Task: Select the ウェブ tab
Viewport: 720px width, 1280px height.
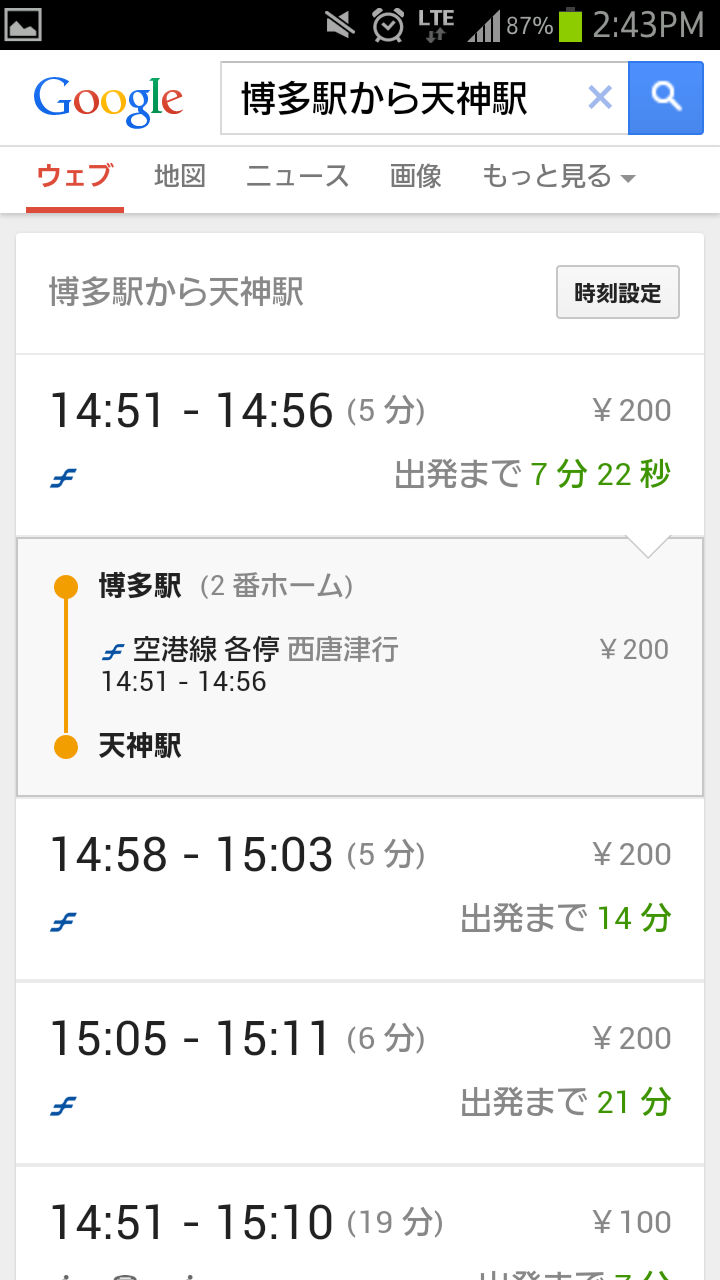Action: click(75, 177)
